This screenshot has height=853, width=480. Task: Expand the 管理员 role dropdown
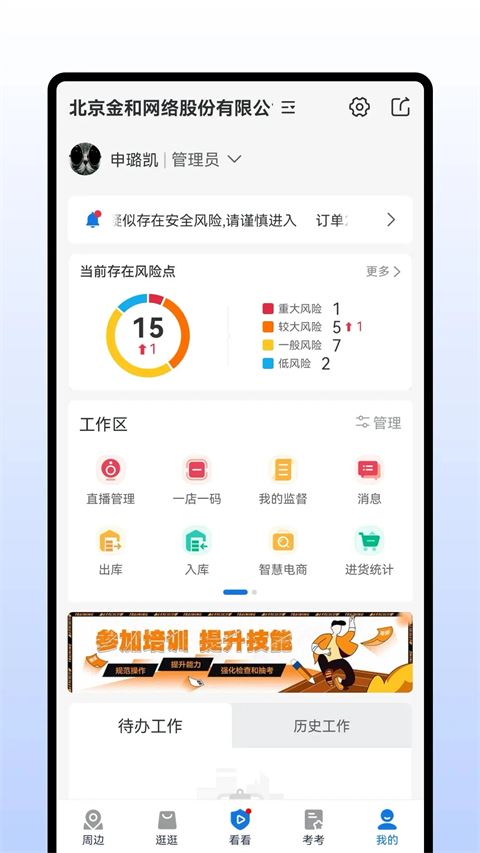(x=234, y=159)
